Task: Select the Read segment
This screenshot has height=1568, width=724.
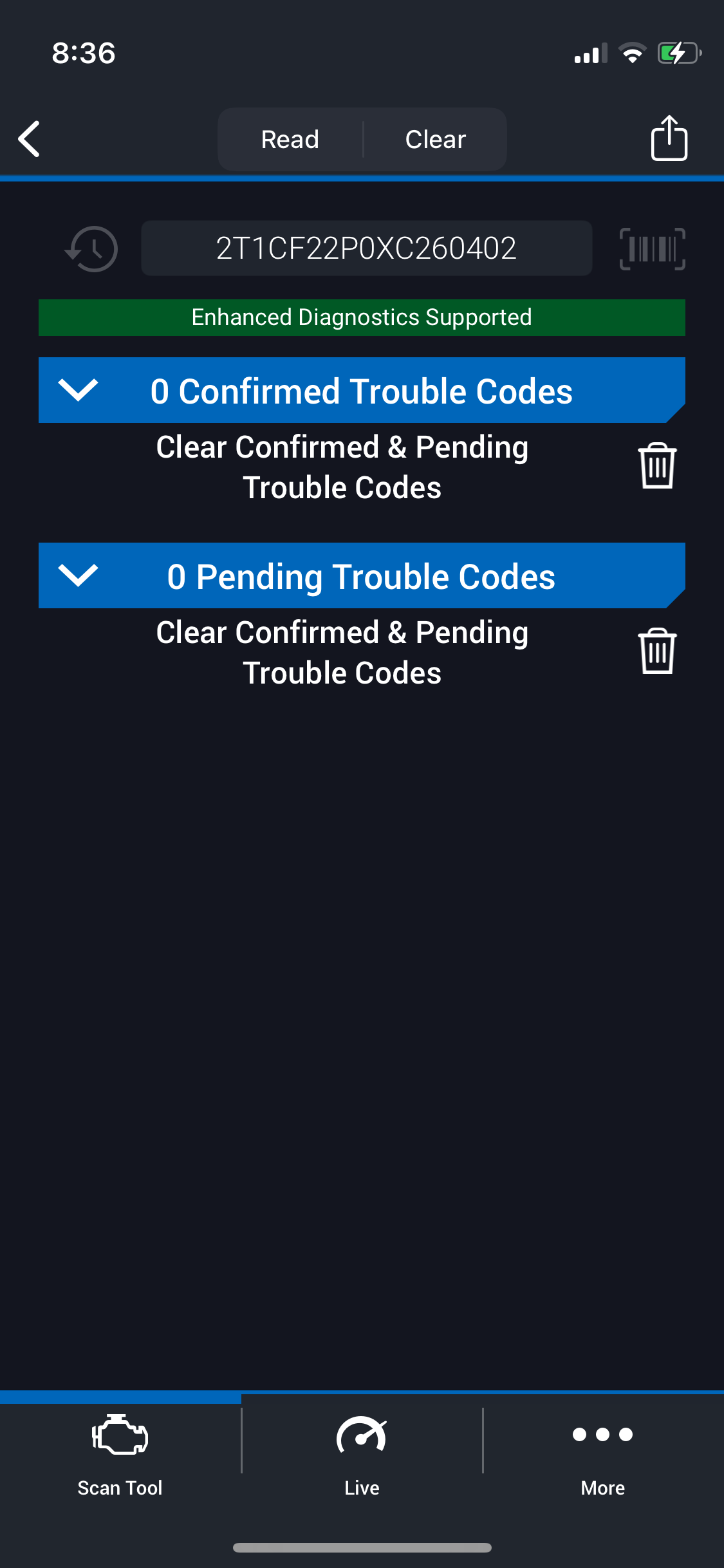Action: point(290,139)
